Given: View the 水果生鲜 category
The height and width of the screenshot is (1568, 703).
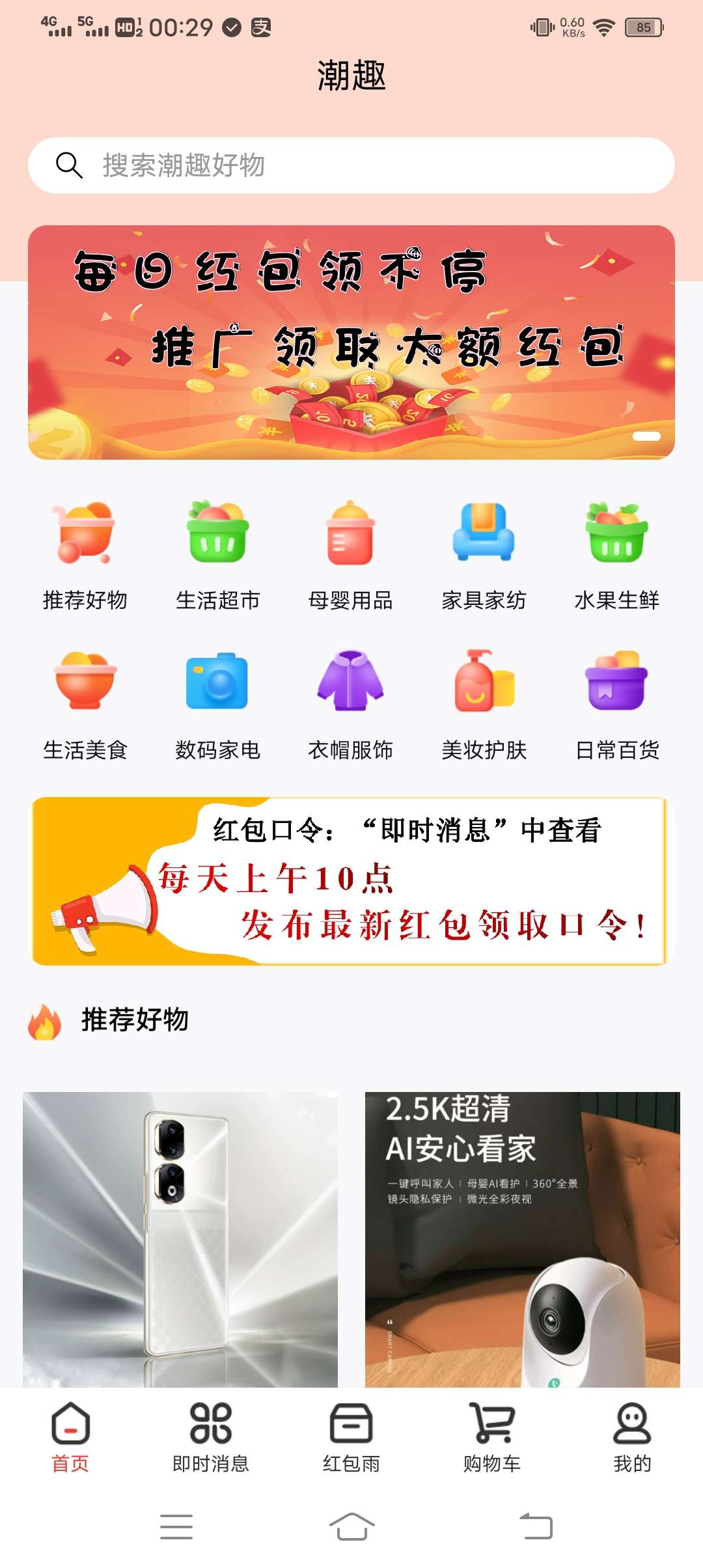Looking at the screenshot, I should (616, 555).
